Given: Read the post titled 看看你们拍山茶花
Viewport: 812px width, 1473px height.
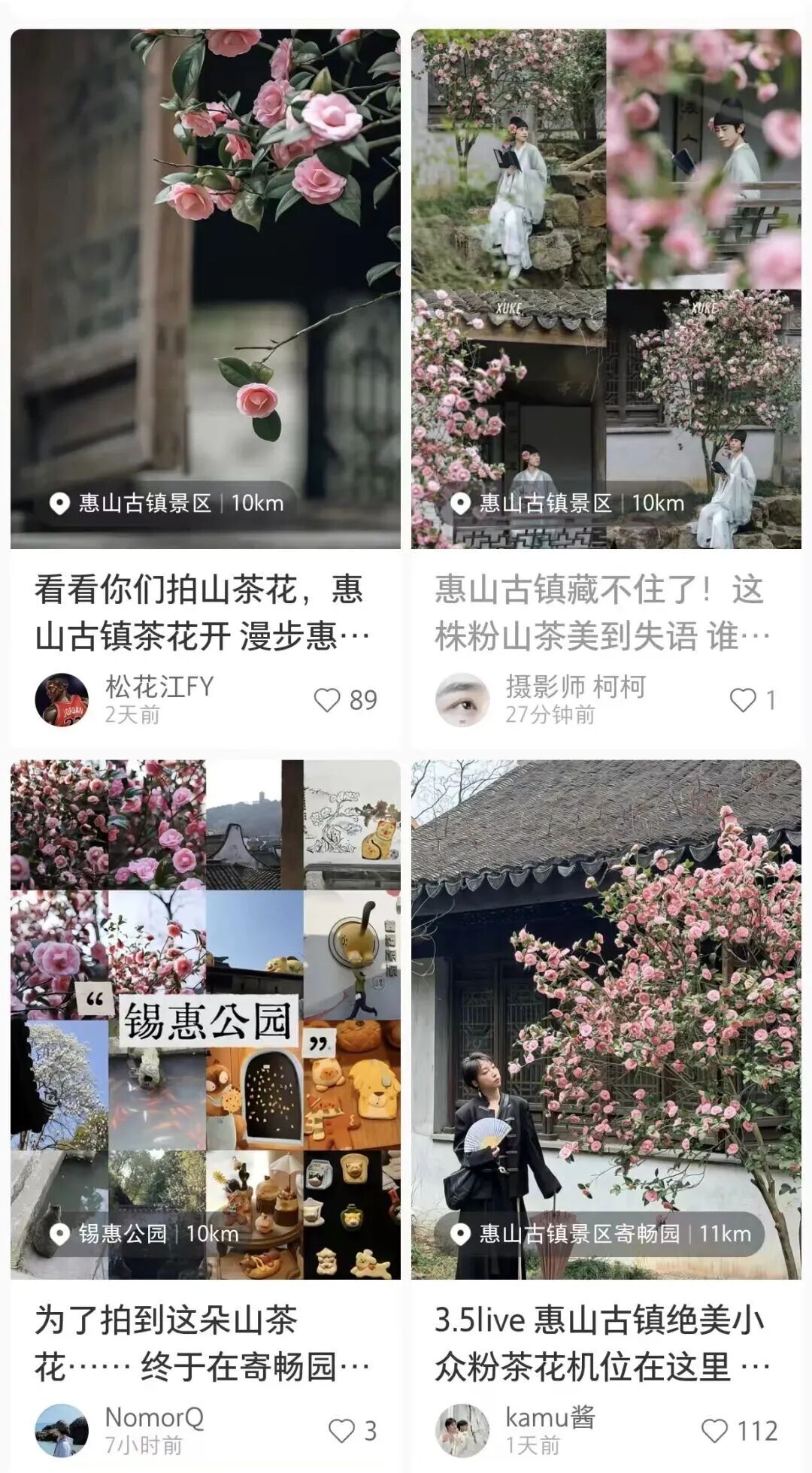Looking at the screenshot, I should (201, 613).
